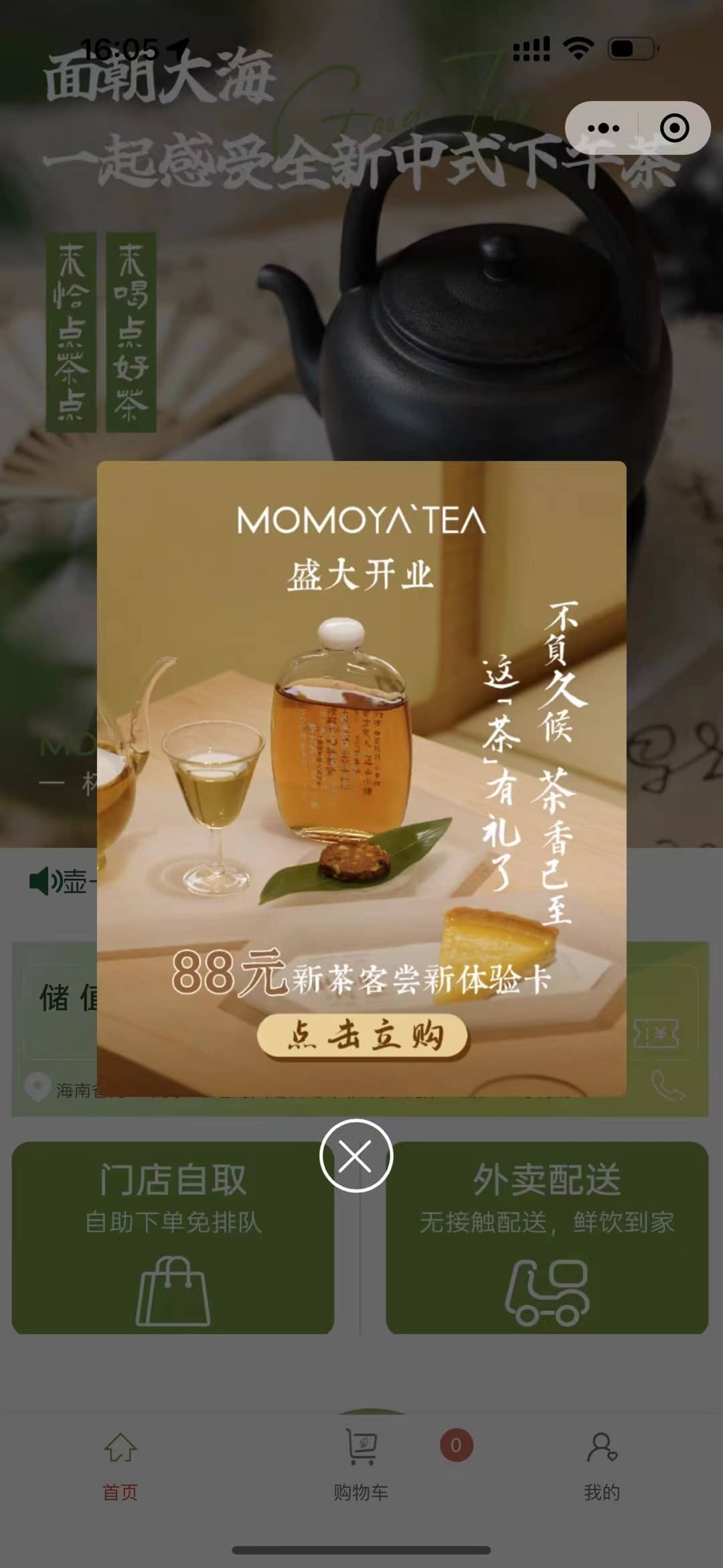Call the store via phone icon

667,1085
